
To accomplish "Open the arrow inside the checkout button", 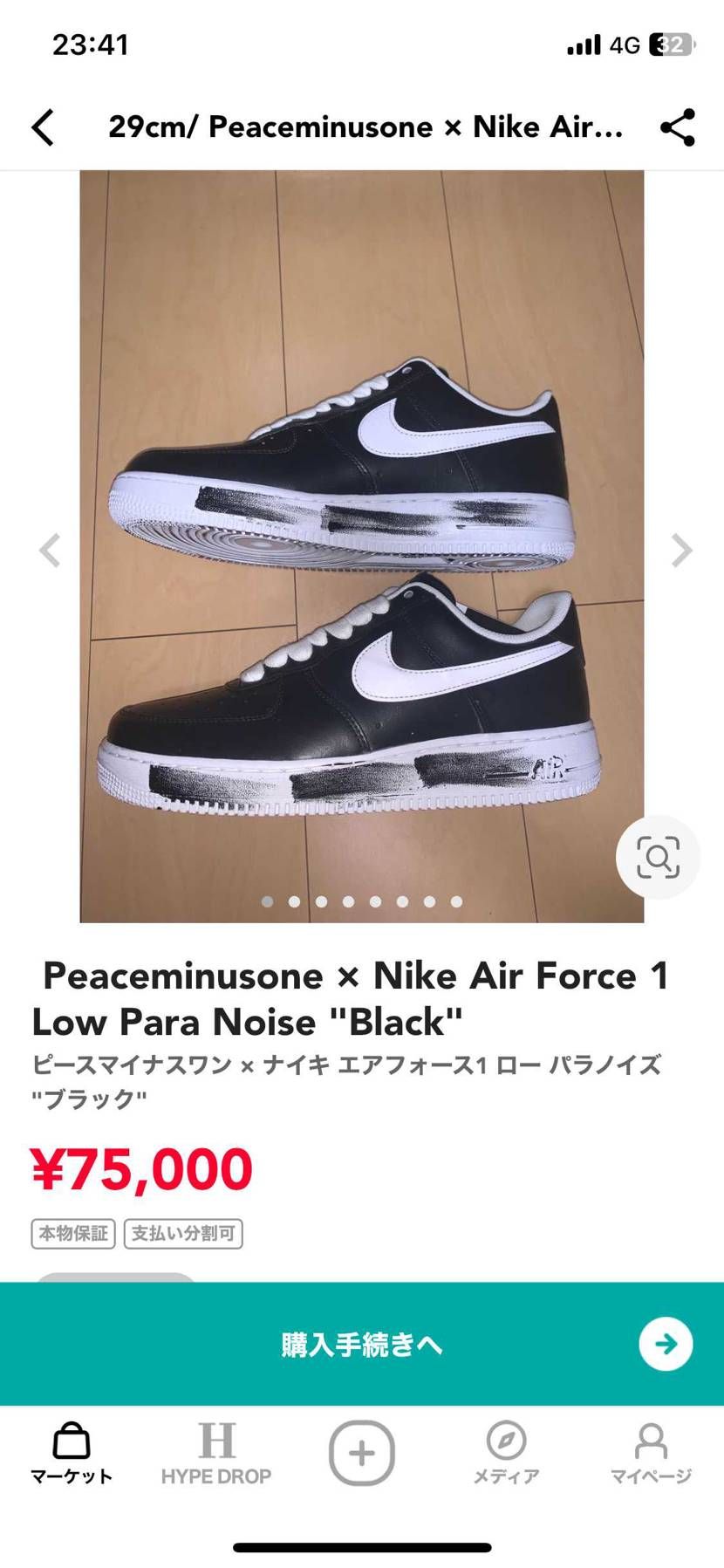I will 665,1345.
